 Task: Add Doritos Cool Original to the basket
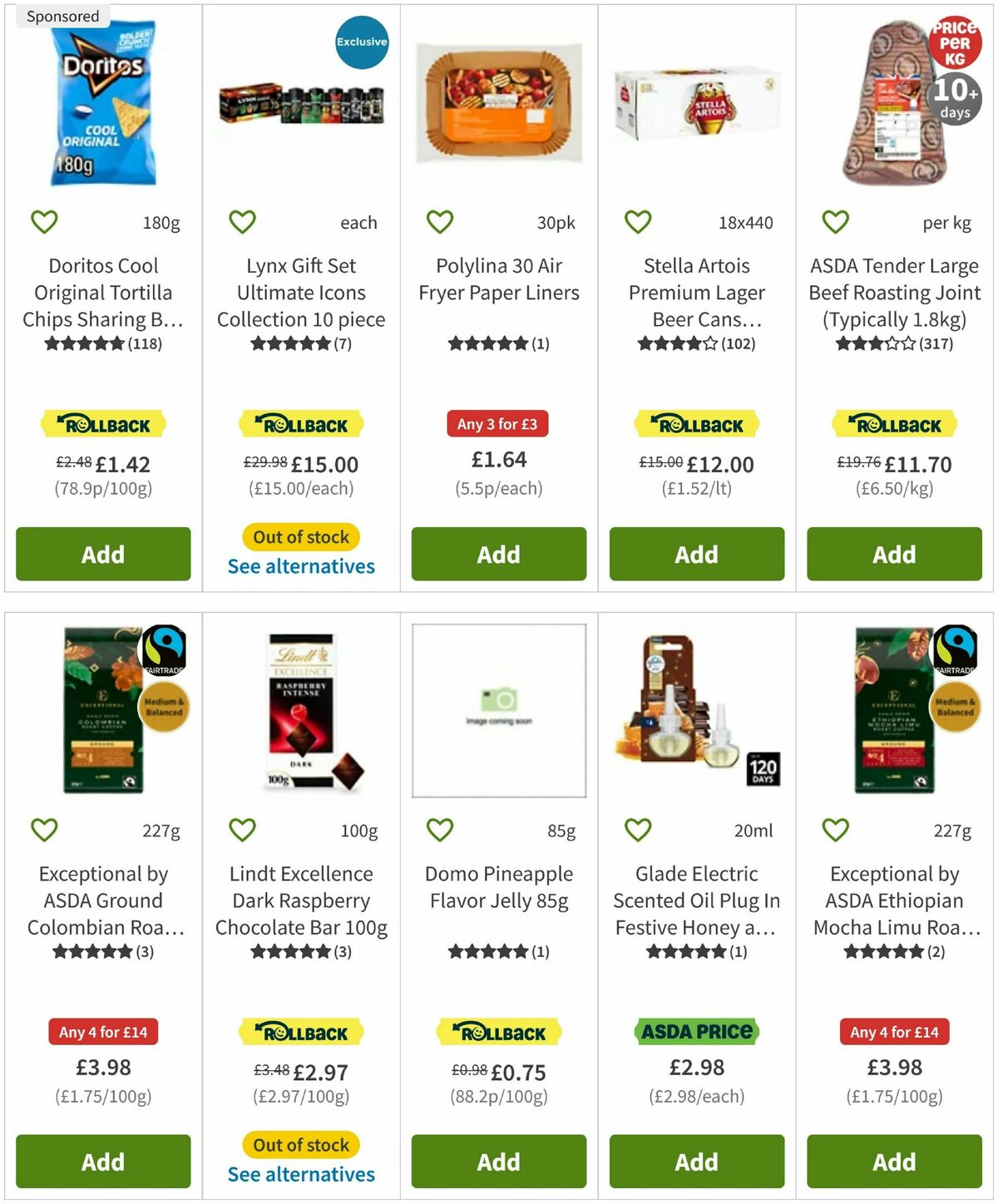(x=102, y=554)
